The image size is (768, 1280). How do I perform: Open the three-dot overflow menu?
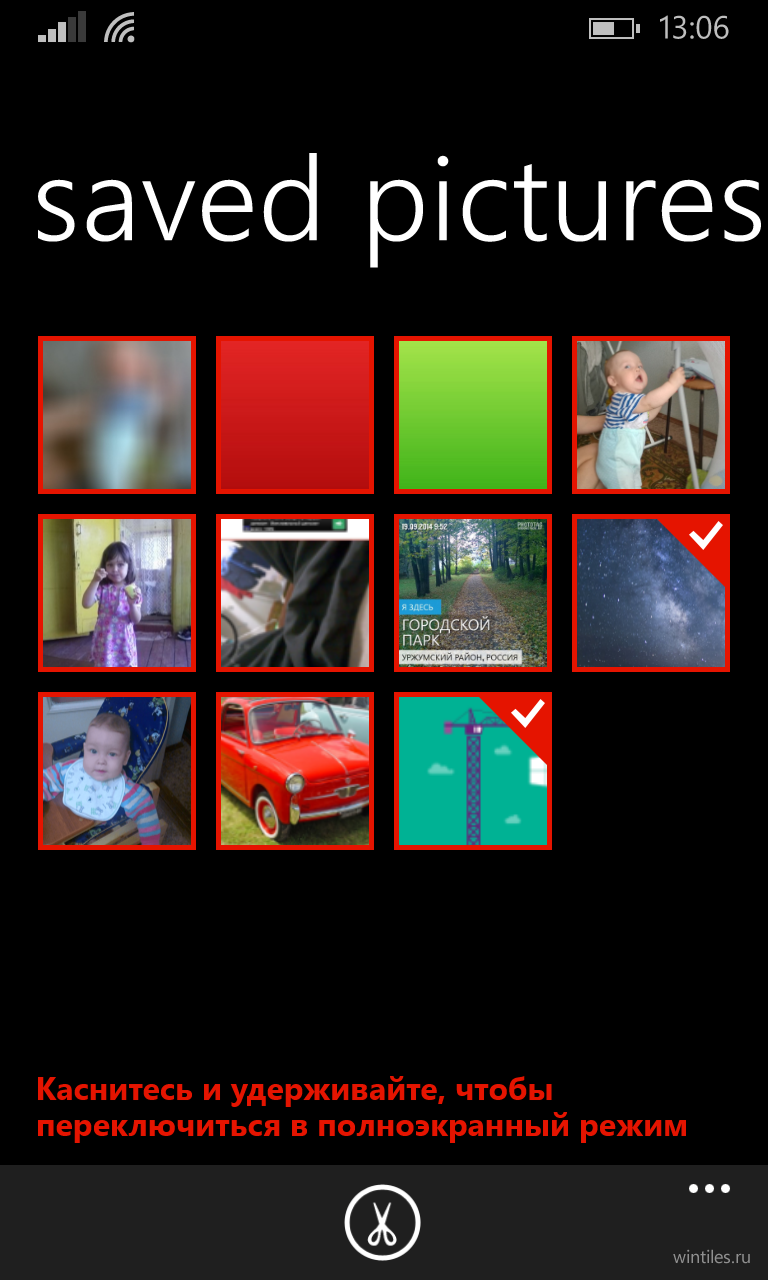click(709, 1189)
